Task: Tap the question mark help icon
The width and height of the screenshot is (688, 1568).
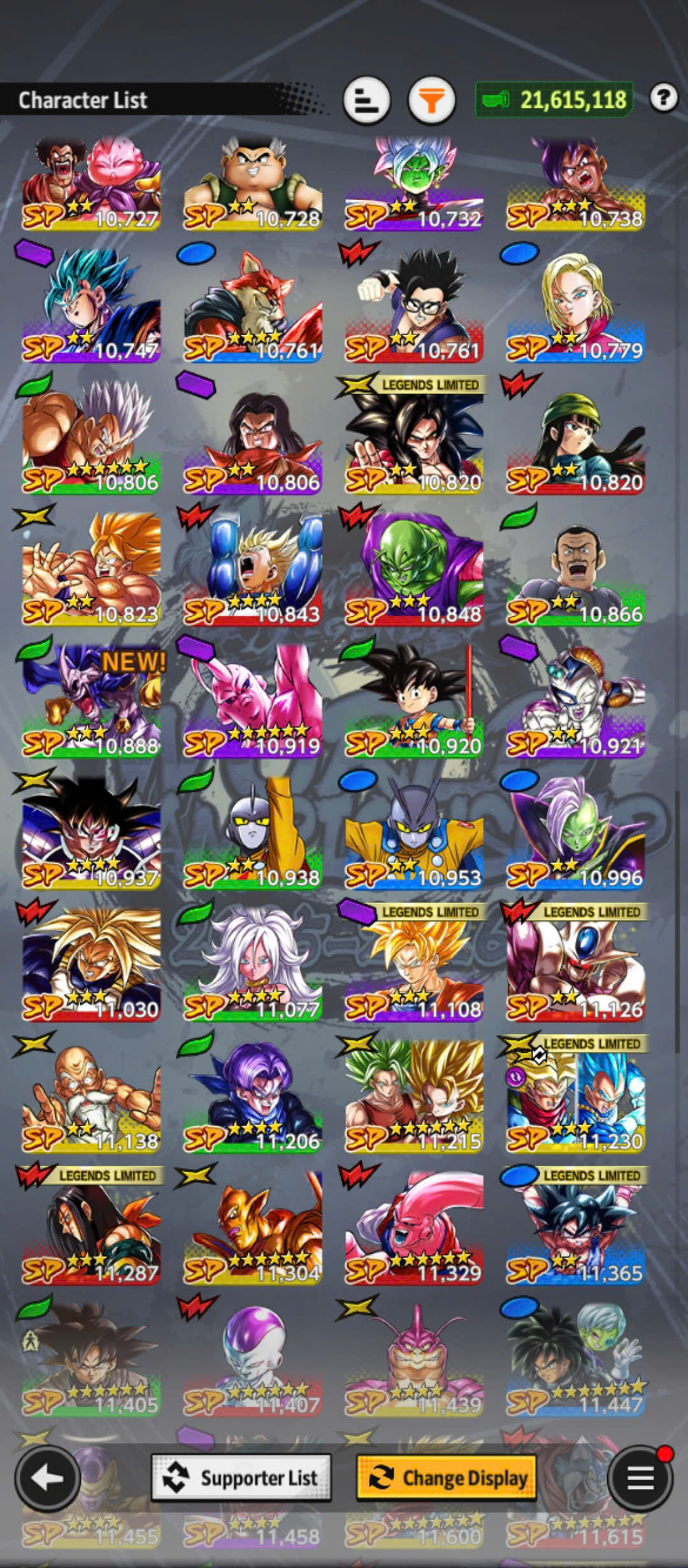Action: (663, 98)
